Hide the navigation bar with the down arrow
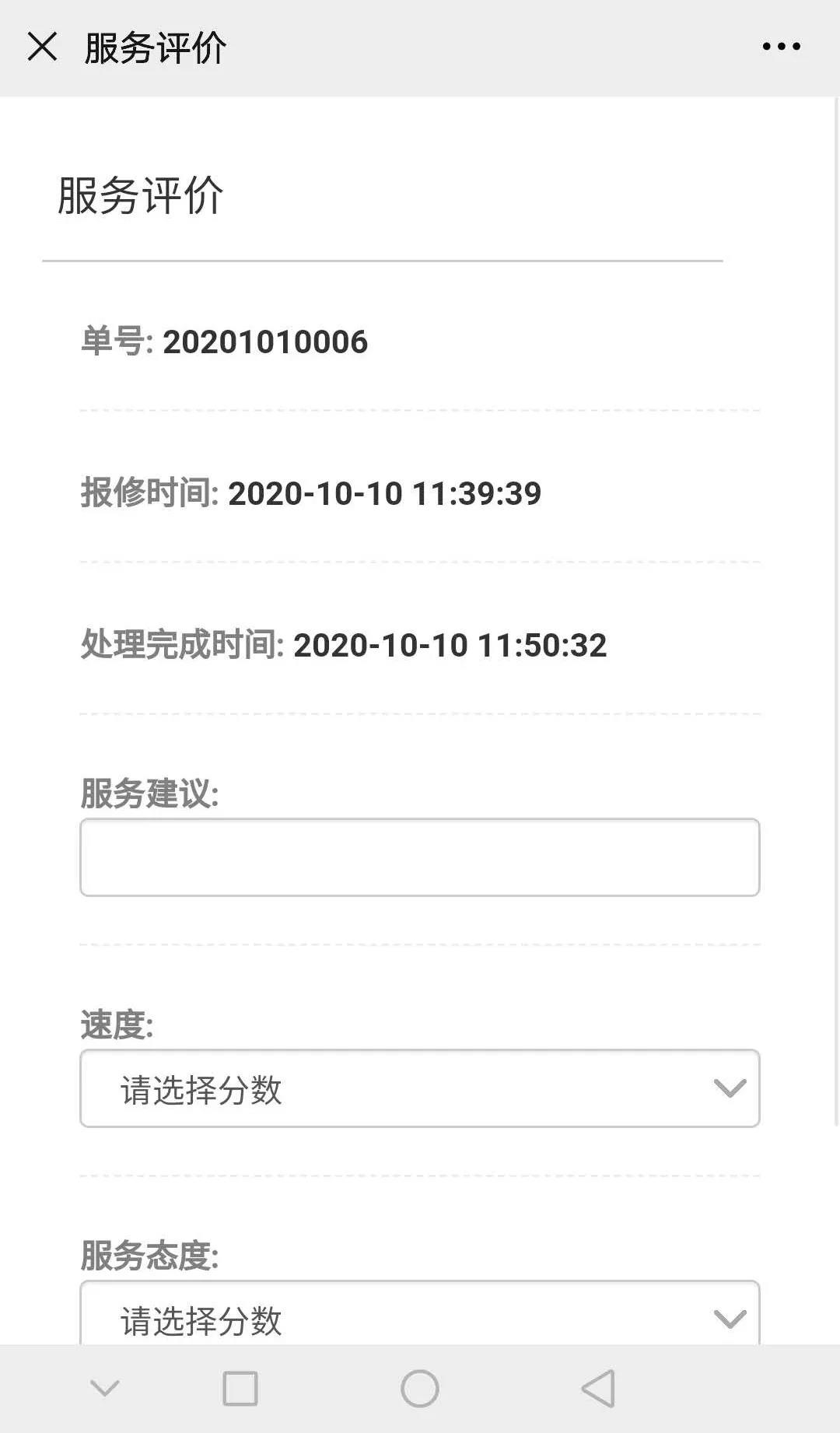840x1433 pixels. (105, 1389)
